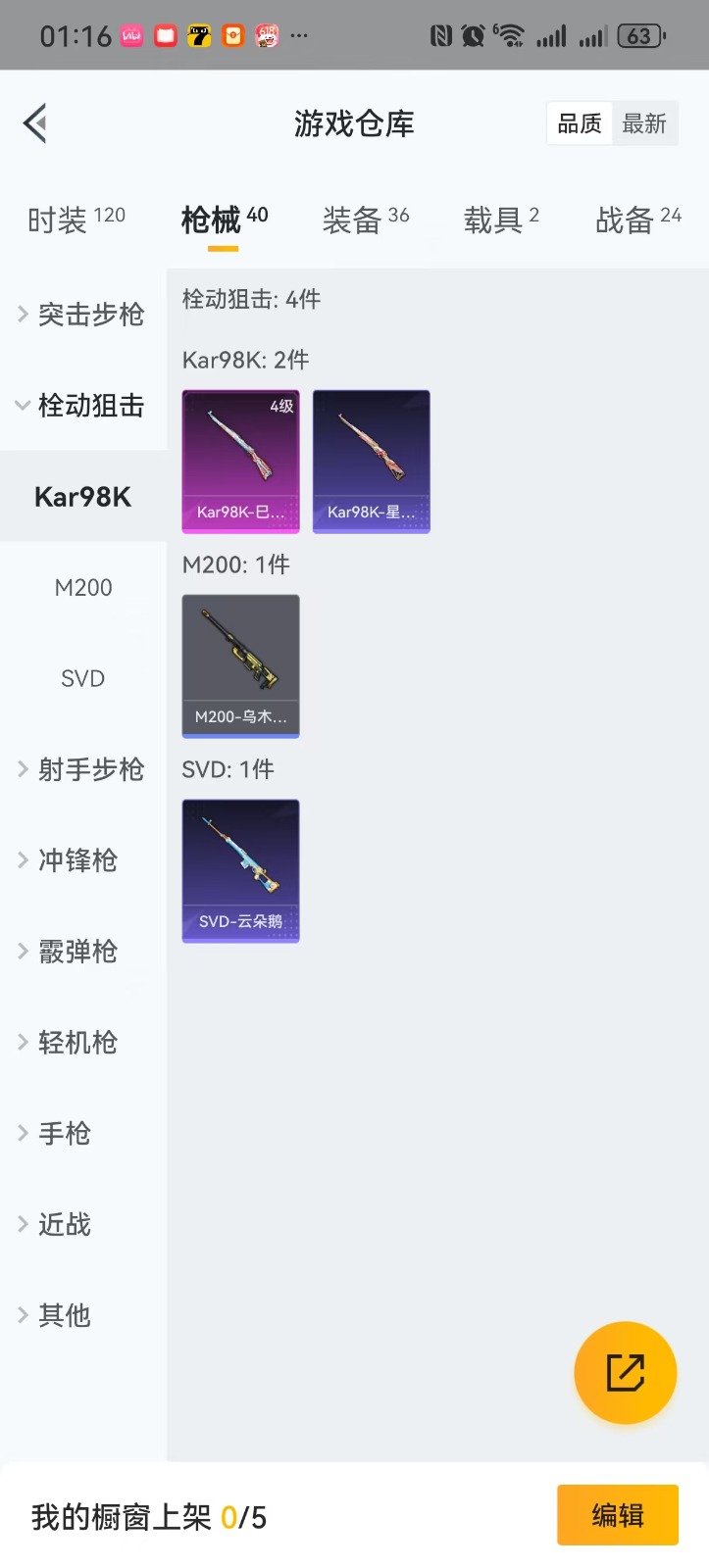Tap the 编辑 button
The width and height of the screenshot is (709, 1568).
click(x=618, y=1516)
